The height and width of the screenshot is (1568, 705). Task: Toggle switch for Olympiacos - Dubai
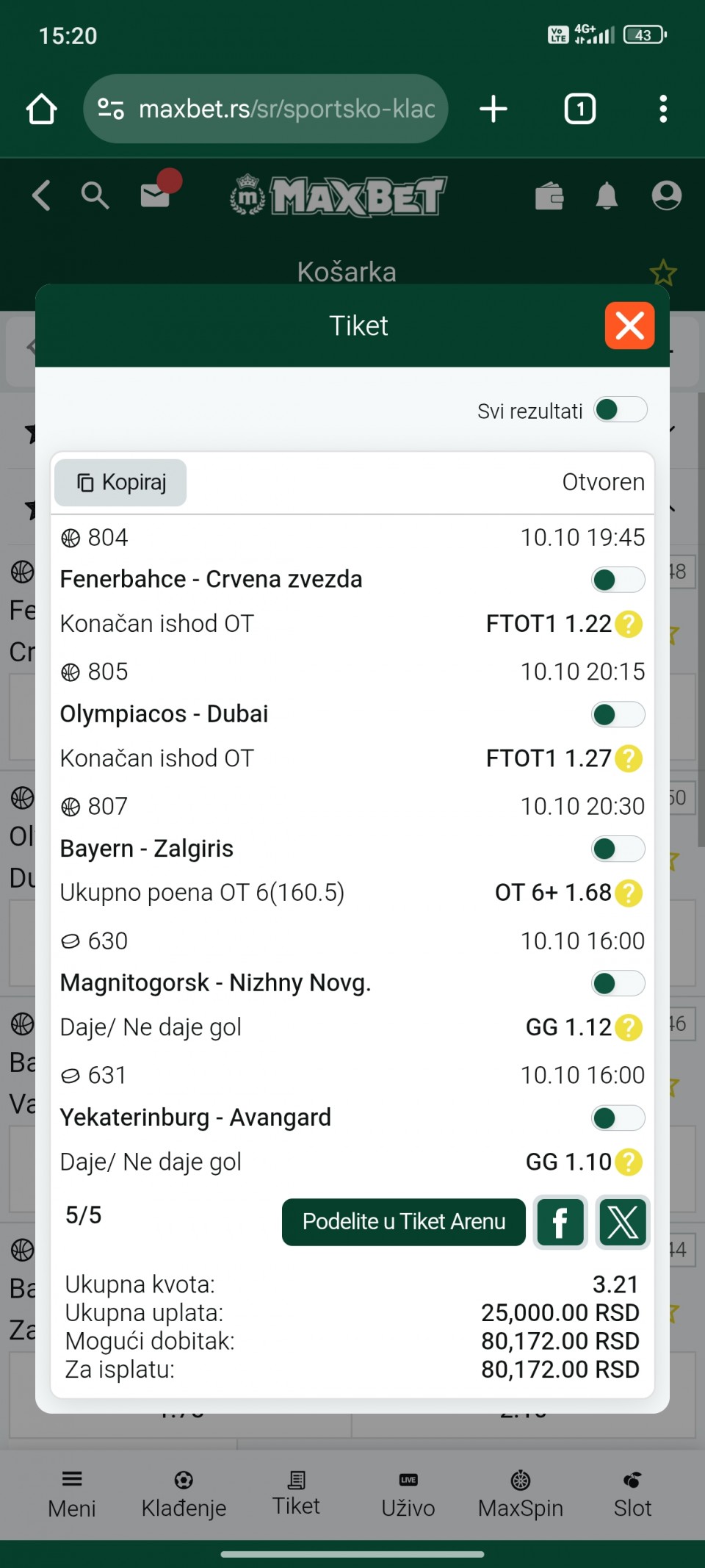pyautogui.click(x=618, y=714)
